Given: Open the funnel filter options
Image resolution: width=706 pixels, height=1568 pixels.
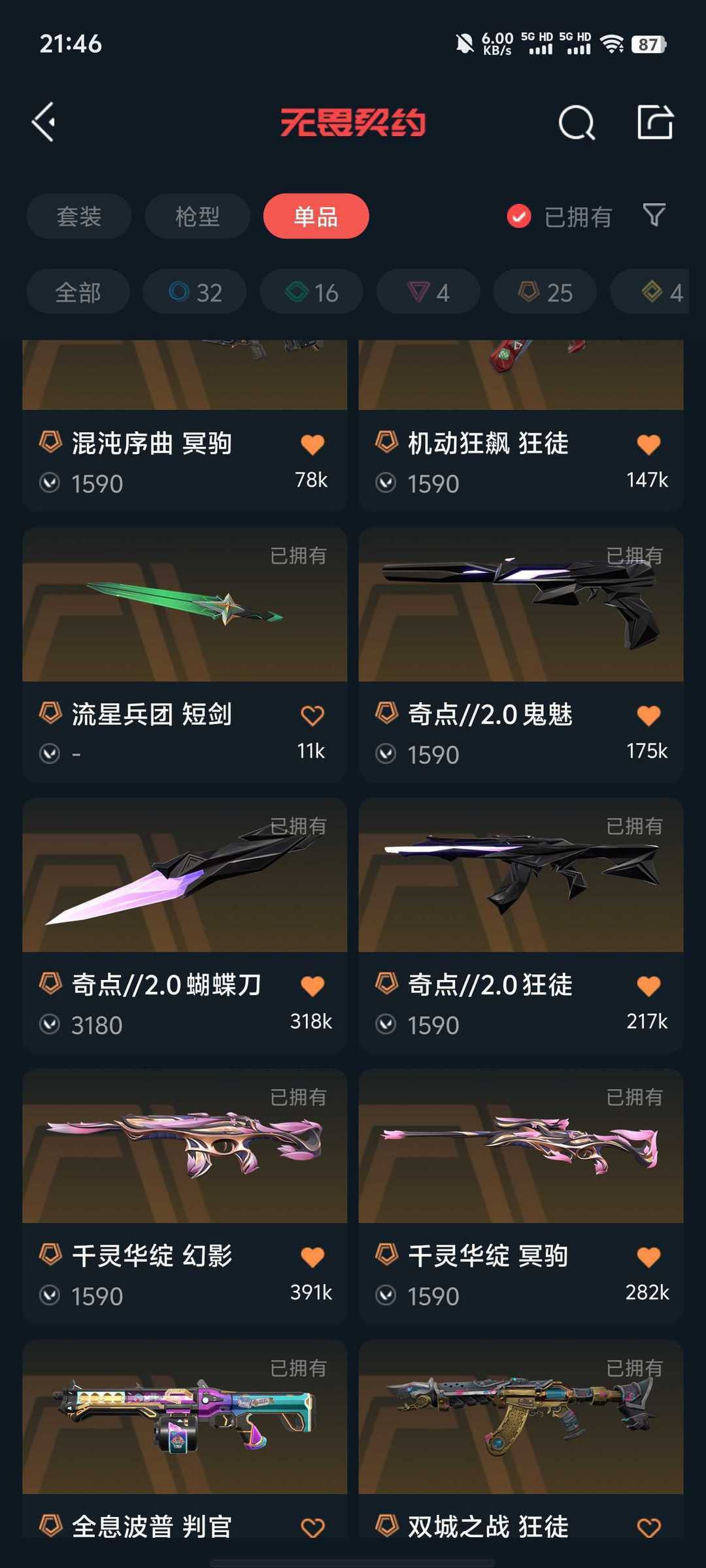Looking at the screenshot, I should tap(654, 215).
